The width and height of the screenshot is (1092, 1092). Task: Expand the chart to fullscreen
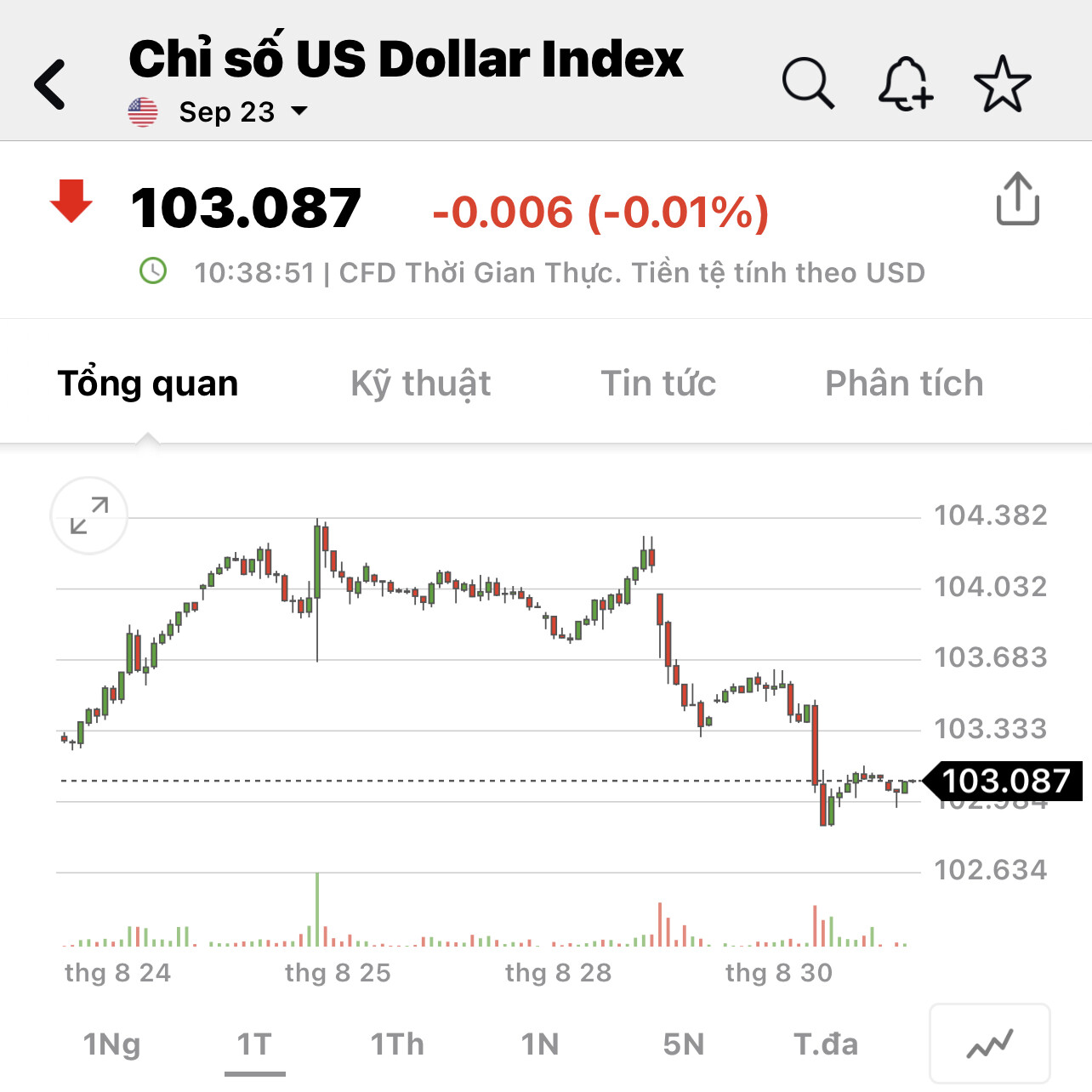[x=89, y=515]
